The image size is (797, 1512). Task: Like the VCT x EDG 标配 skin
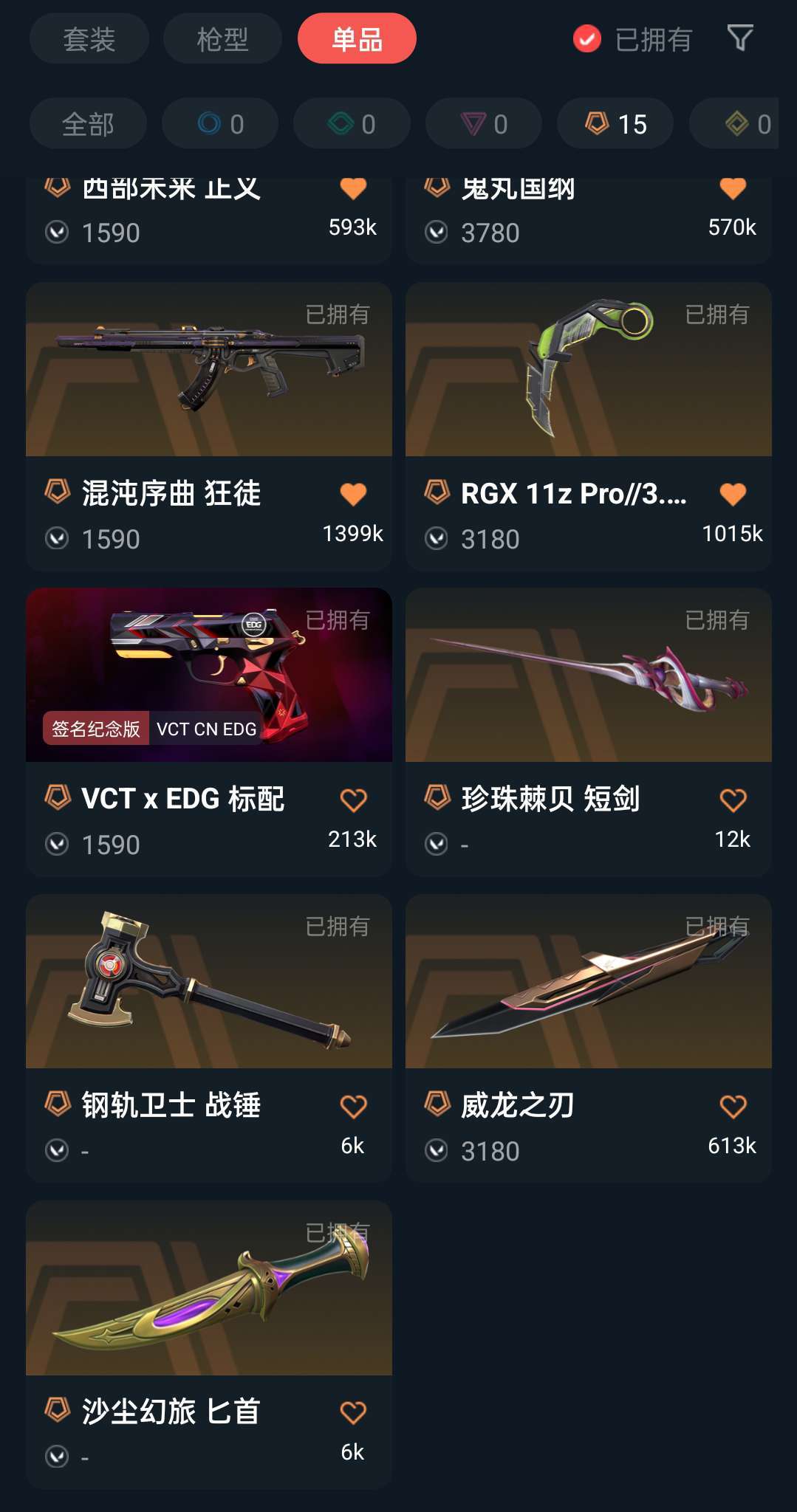pyautogui.click(x=353, y=800)
